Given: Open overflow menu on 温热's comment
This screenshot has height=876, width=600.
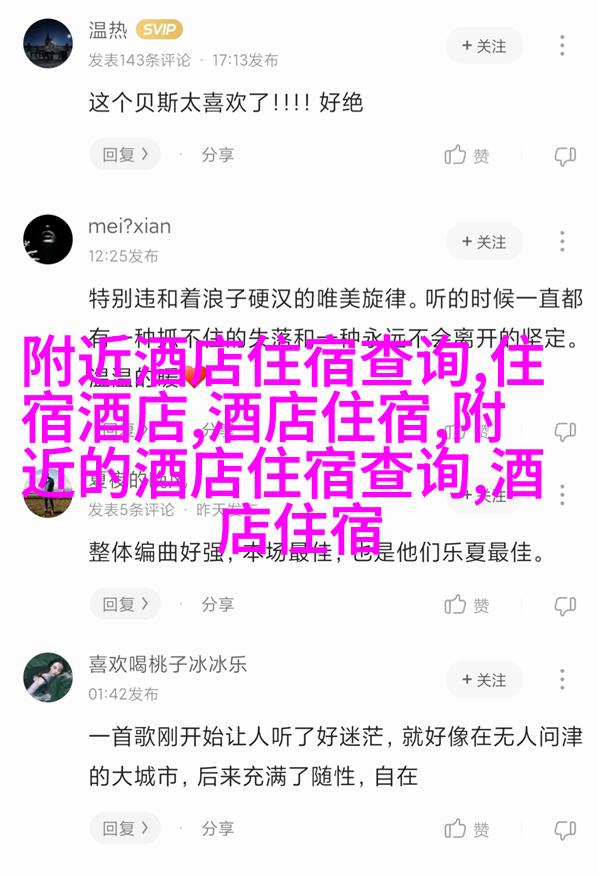Looking at the screenshot, I should [x=564, y=46].
